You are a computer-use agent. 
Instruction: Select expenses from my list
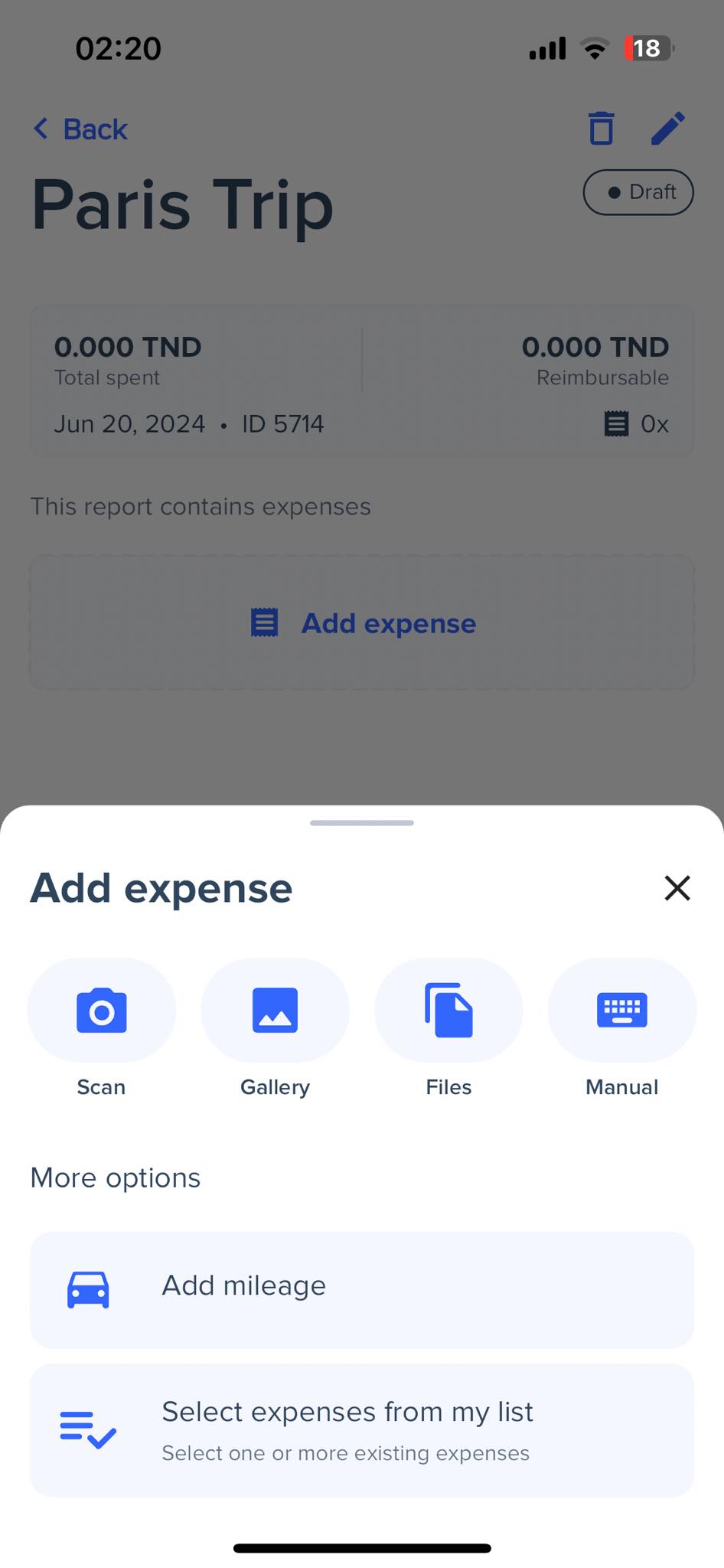tap(361, 1430)
